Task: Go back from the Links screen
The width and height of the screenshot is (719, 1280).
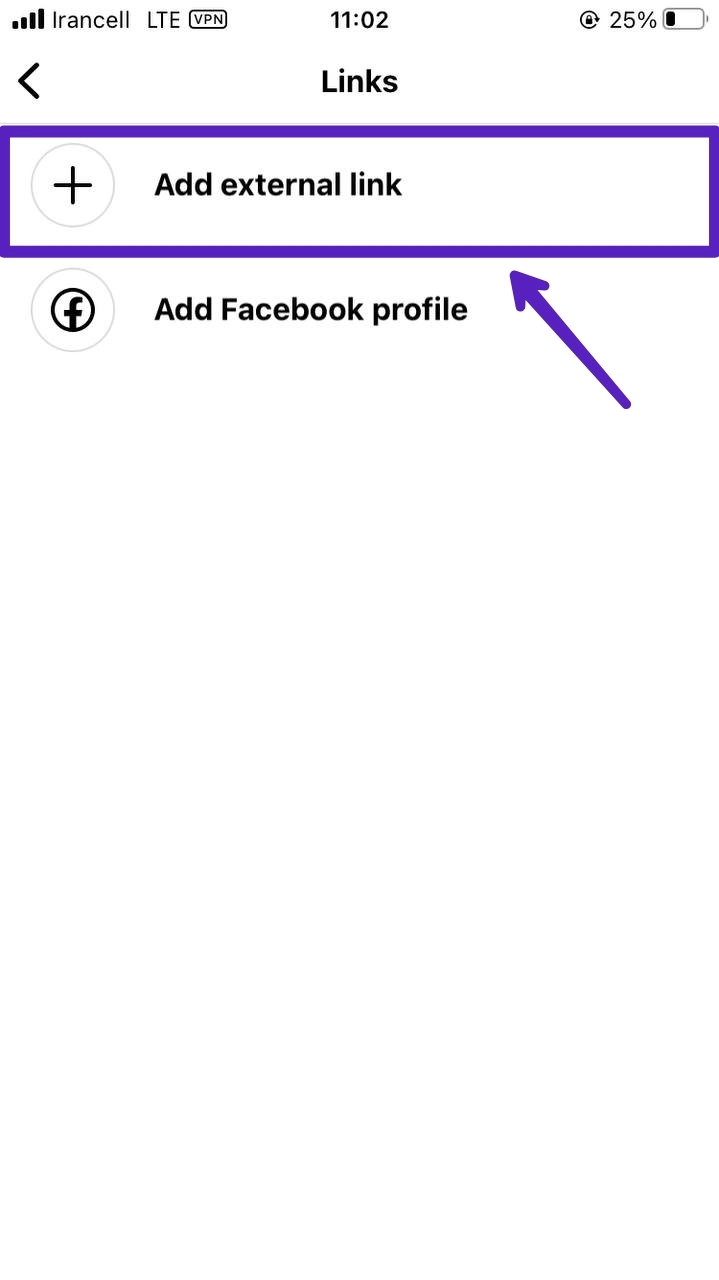Action: [x=30, y=81]
